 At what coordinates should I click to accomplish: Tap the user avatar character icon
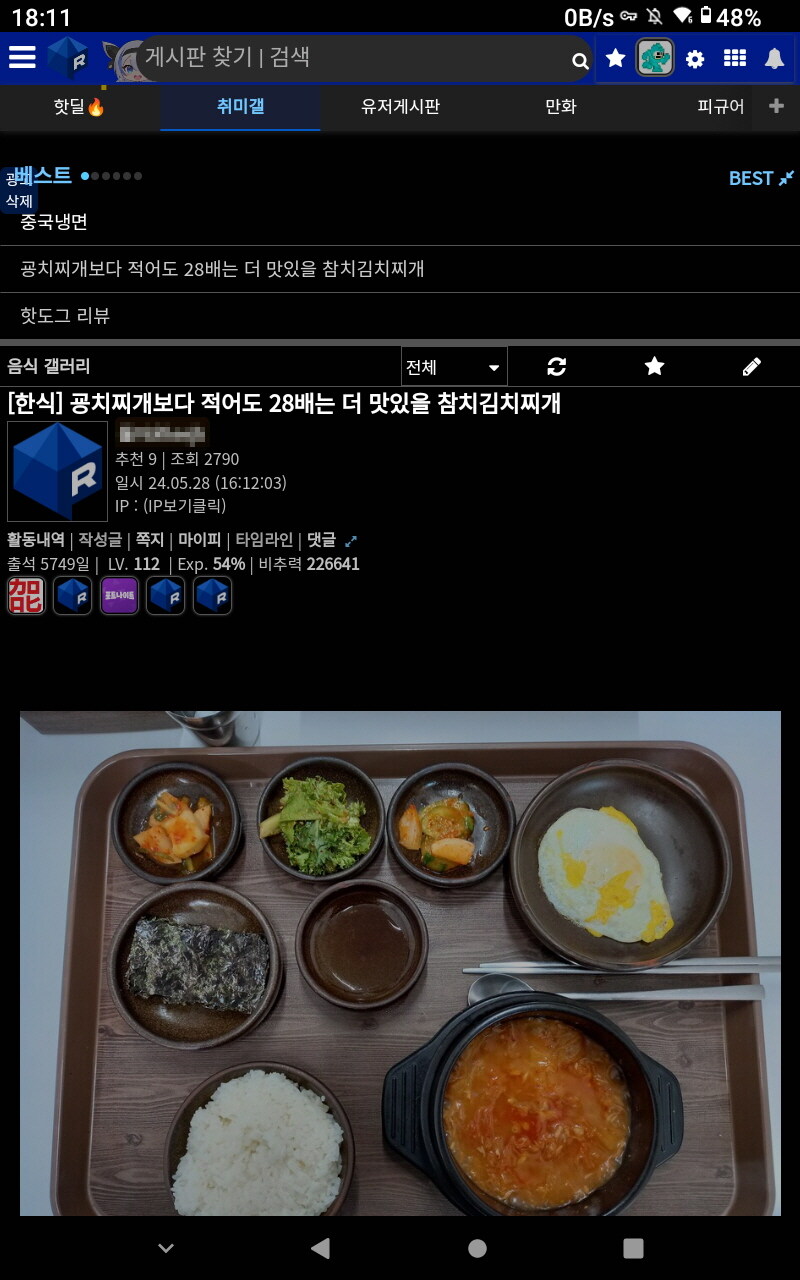655,58
